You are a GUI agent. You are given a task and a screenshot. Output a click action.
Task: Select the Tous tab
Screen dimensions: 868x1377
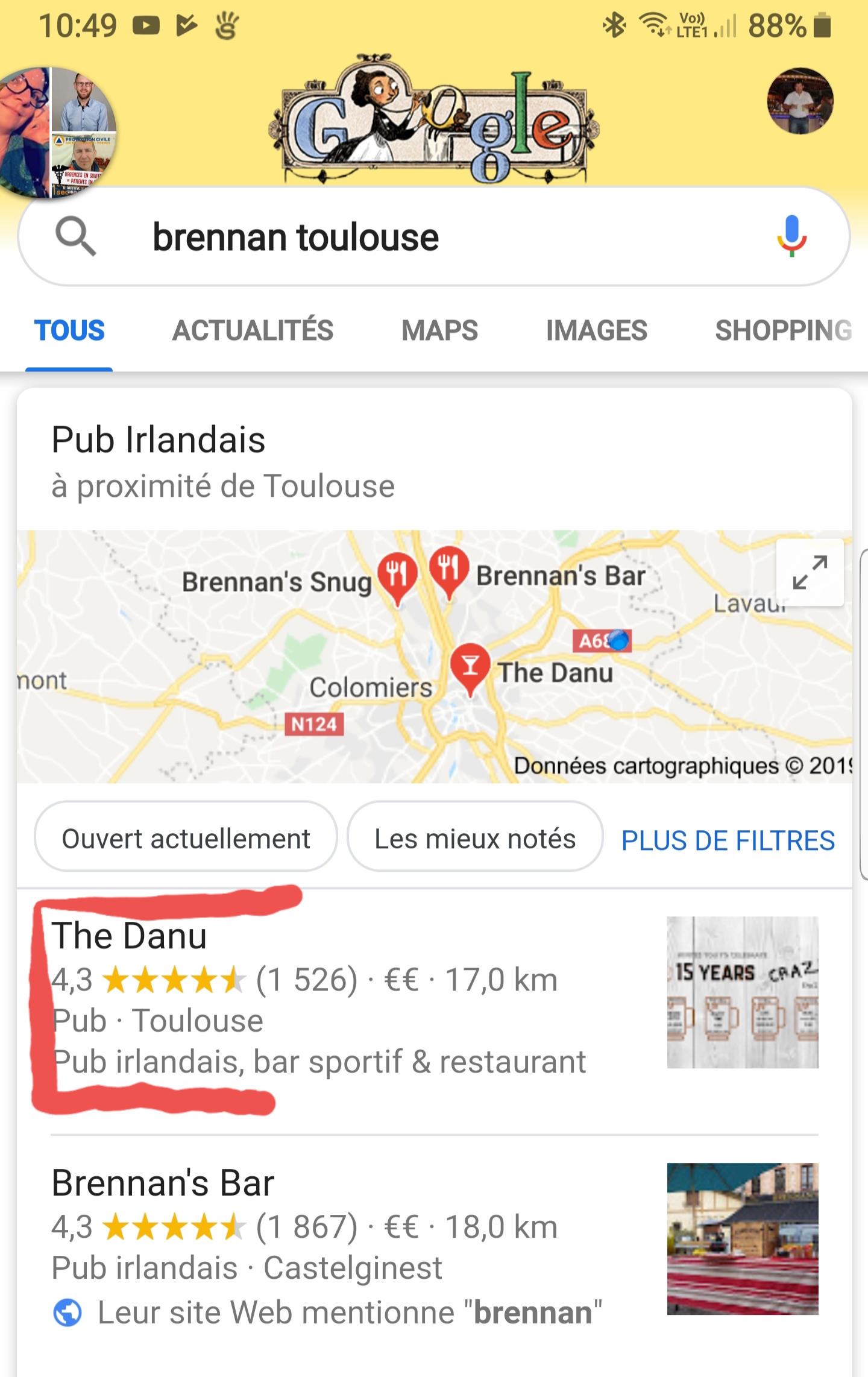pyautogui.click(x=69, y=330)
